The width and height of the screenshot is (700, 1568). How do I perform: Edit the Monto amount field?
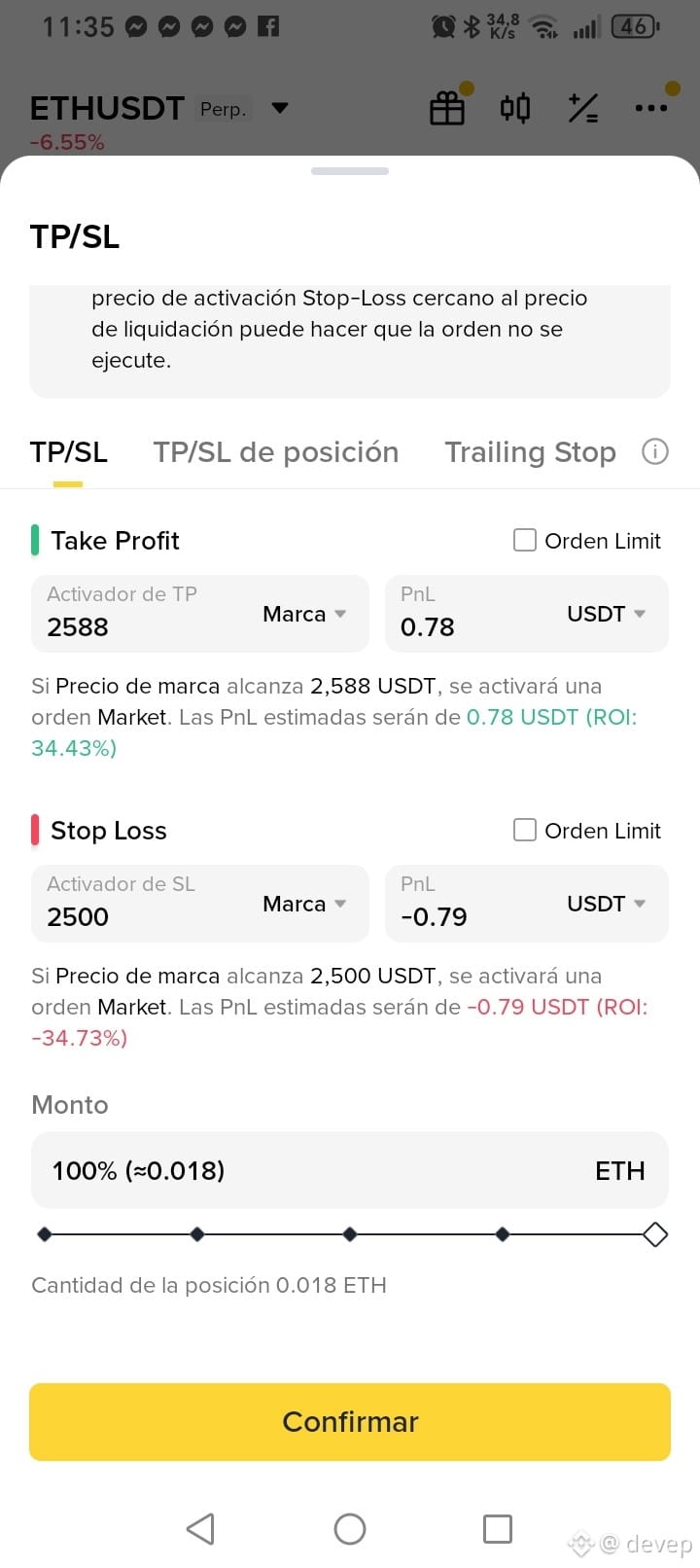292,1170
